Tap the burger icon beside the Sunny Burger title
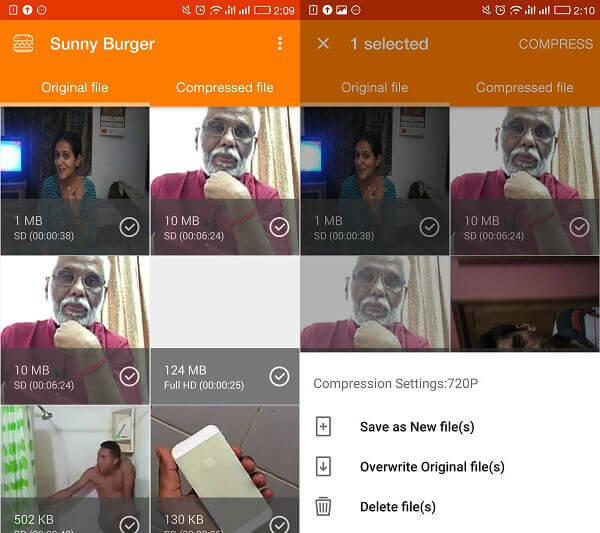This screenshot has height=533, width=600. click(x=23, y=44)
